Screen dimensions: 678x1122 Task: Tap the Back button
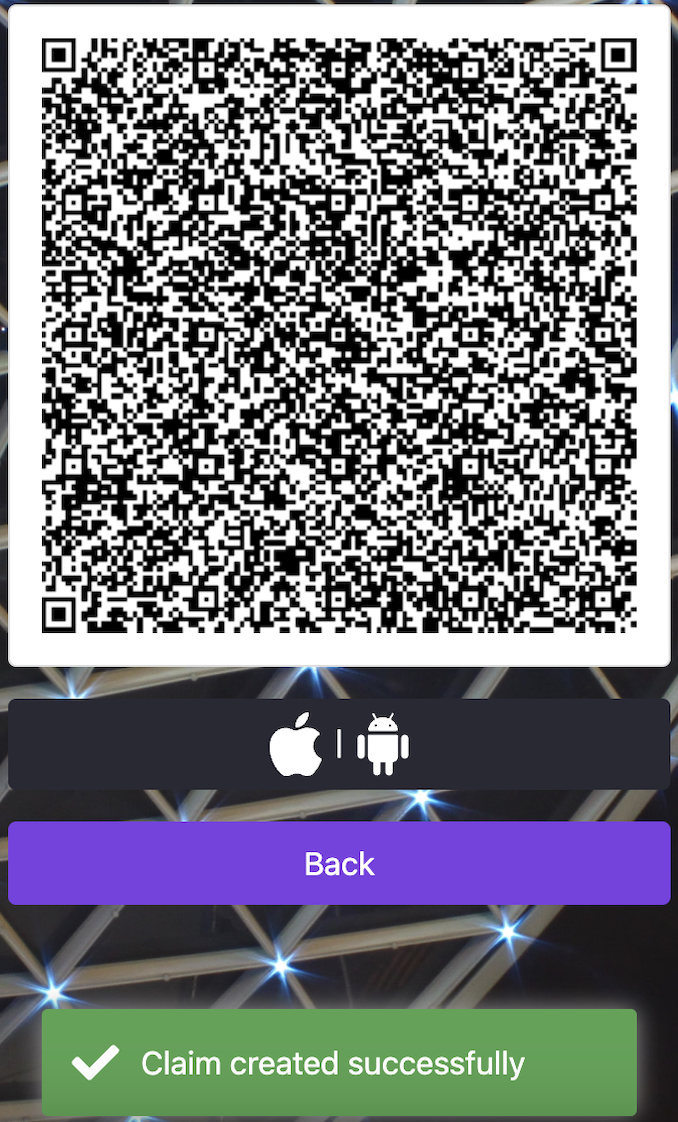coord(339,863)
